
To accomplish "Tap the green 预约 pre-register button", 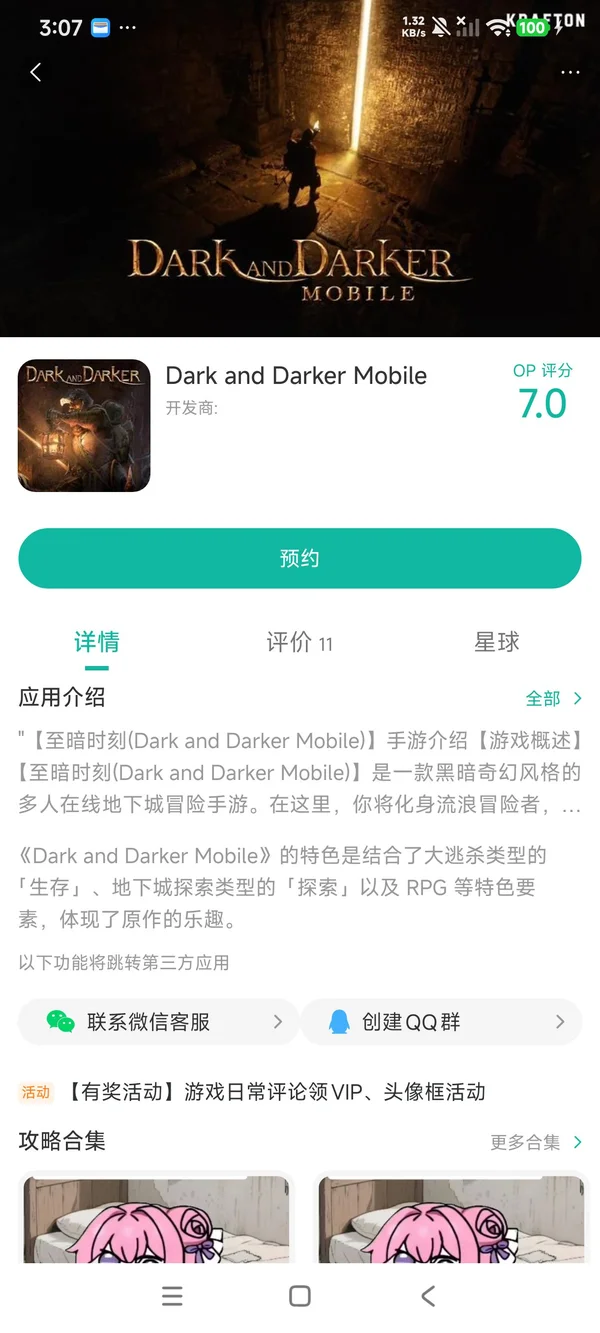I will tap(299, 558).
